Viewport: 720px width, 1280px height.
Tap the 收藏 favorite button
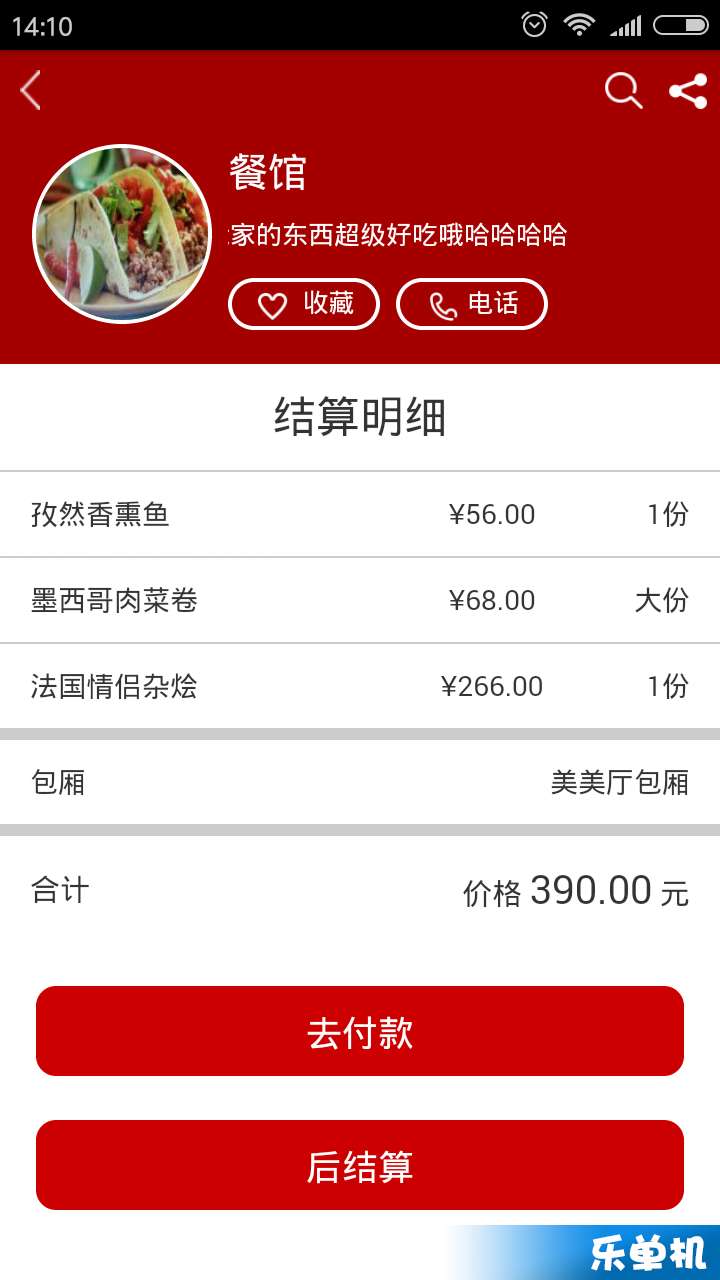coord(304,304)
